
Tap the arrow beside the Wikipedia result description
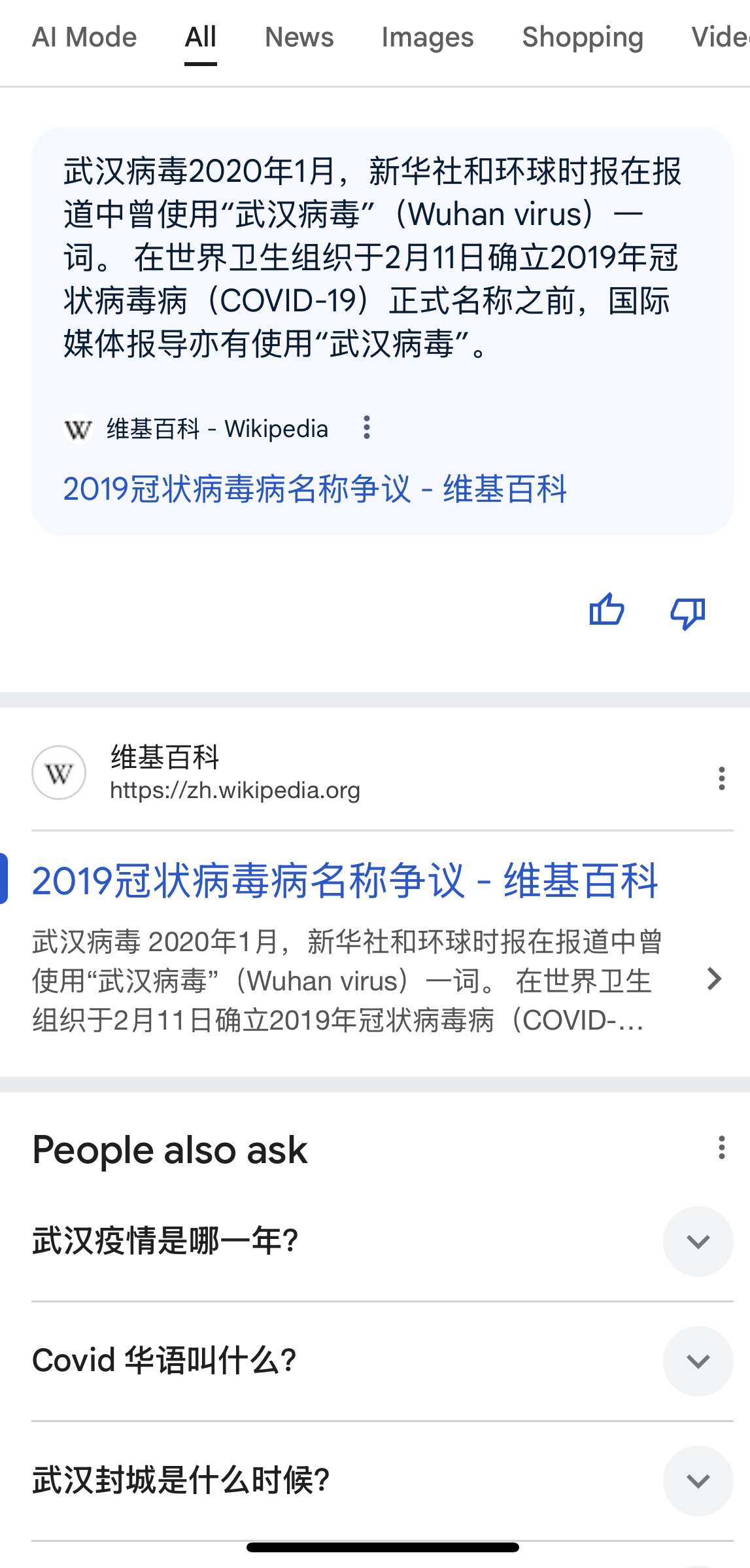coord(715,979)
